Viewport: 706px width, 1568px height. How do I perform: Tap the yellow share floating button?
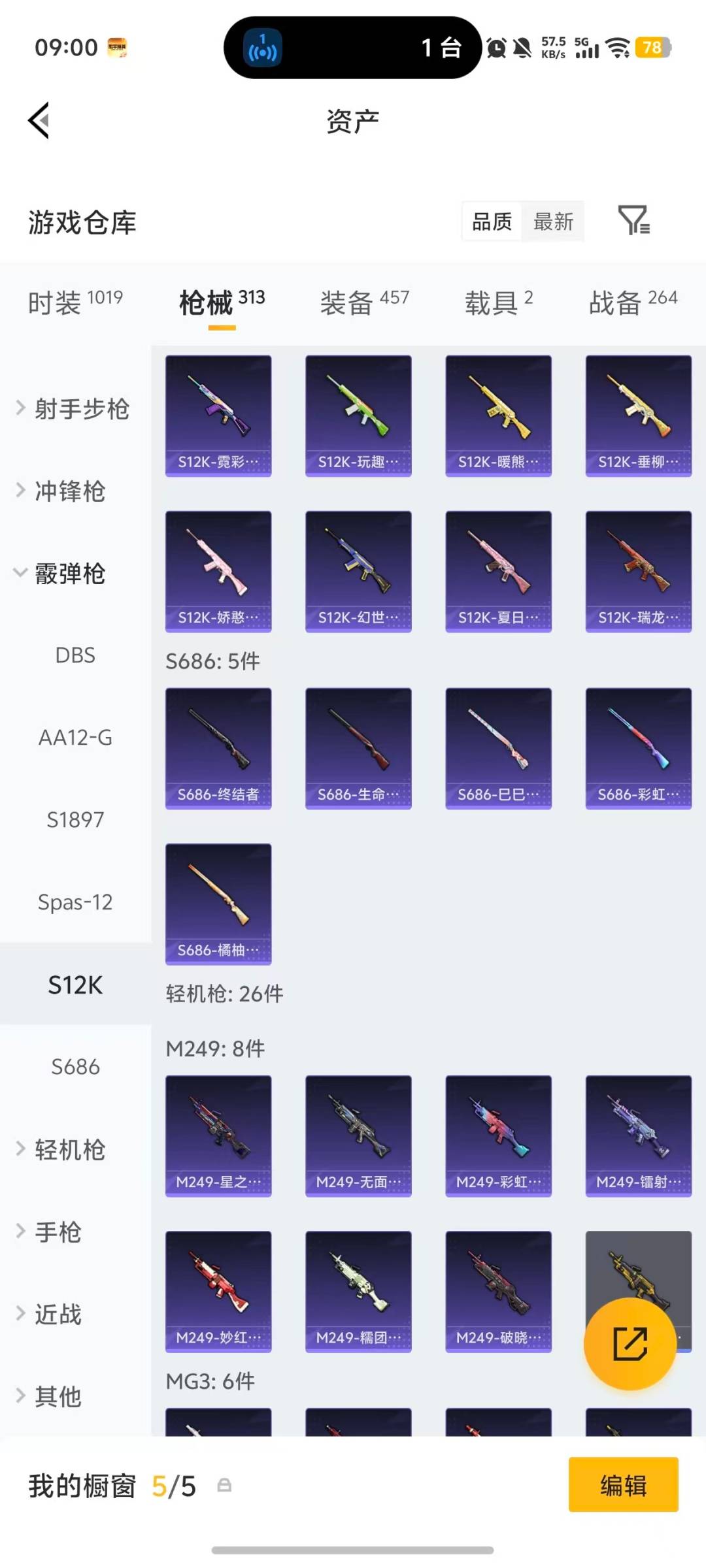630,1344
